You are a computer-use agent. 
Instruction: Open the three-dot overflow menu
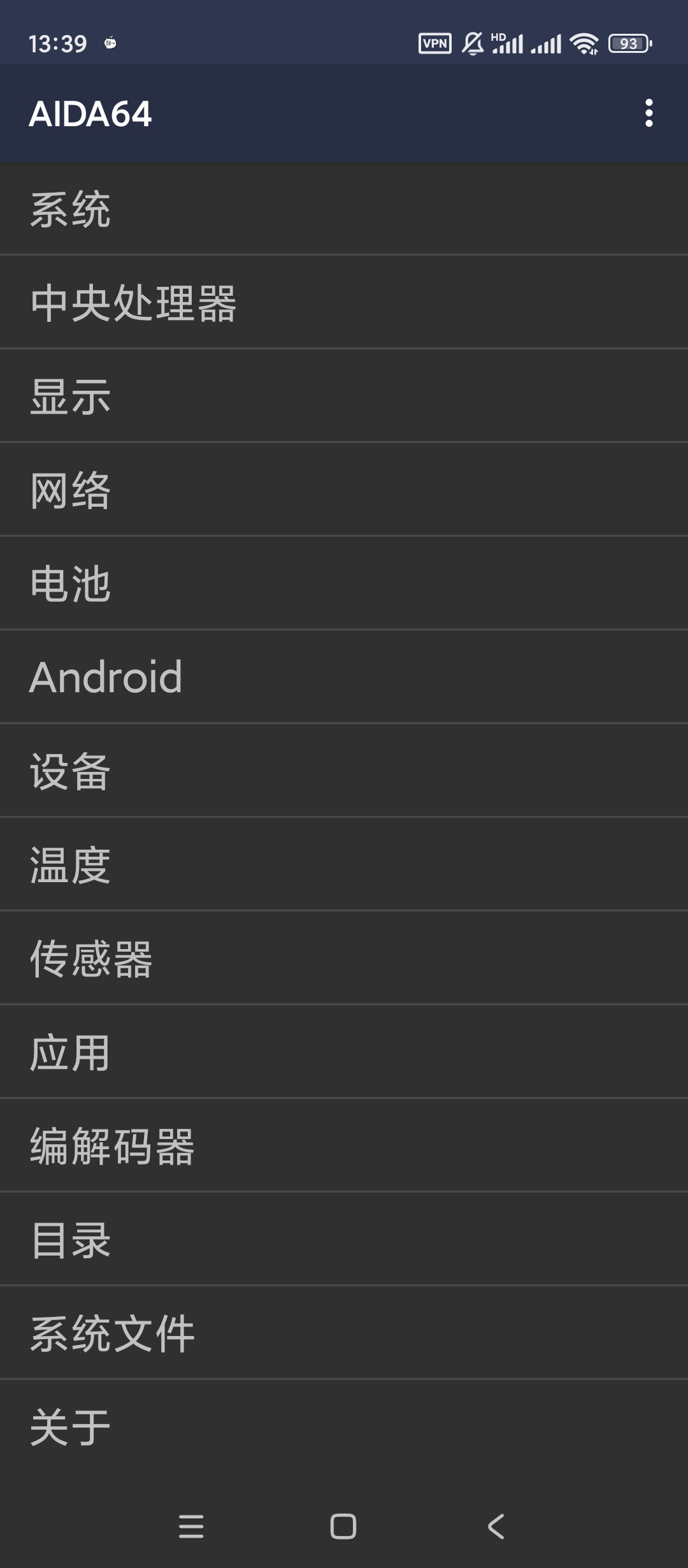(649, 113)
